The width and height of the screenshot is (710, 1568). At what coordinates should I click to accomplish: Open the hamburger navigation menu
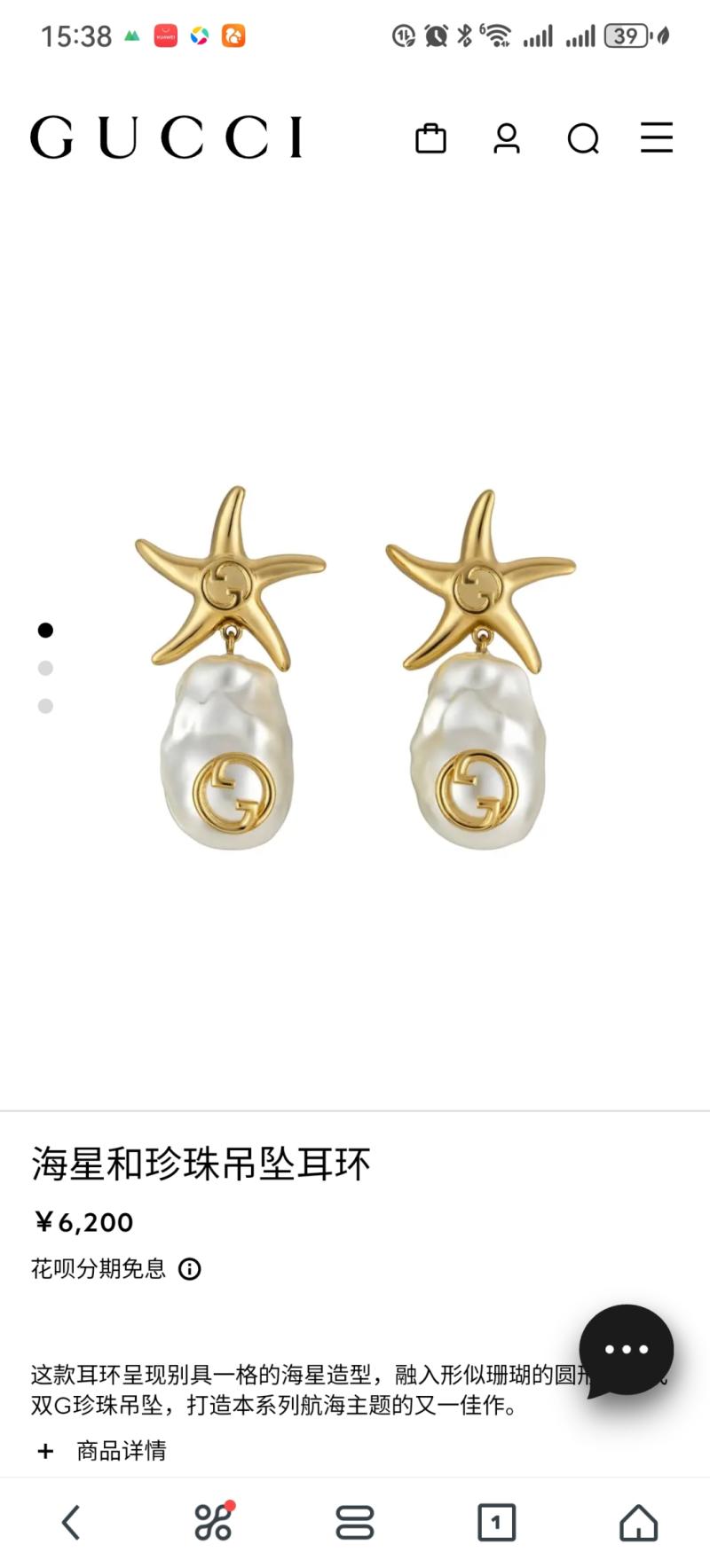click(657, 138)
